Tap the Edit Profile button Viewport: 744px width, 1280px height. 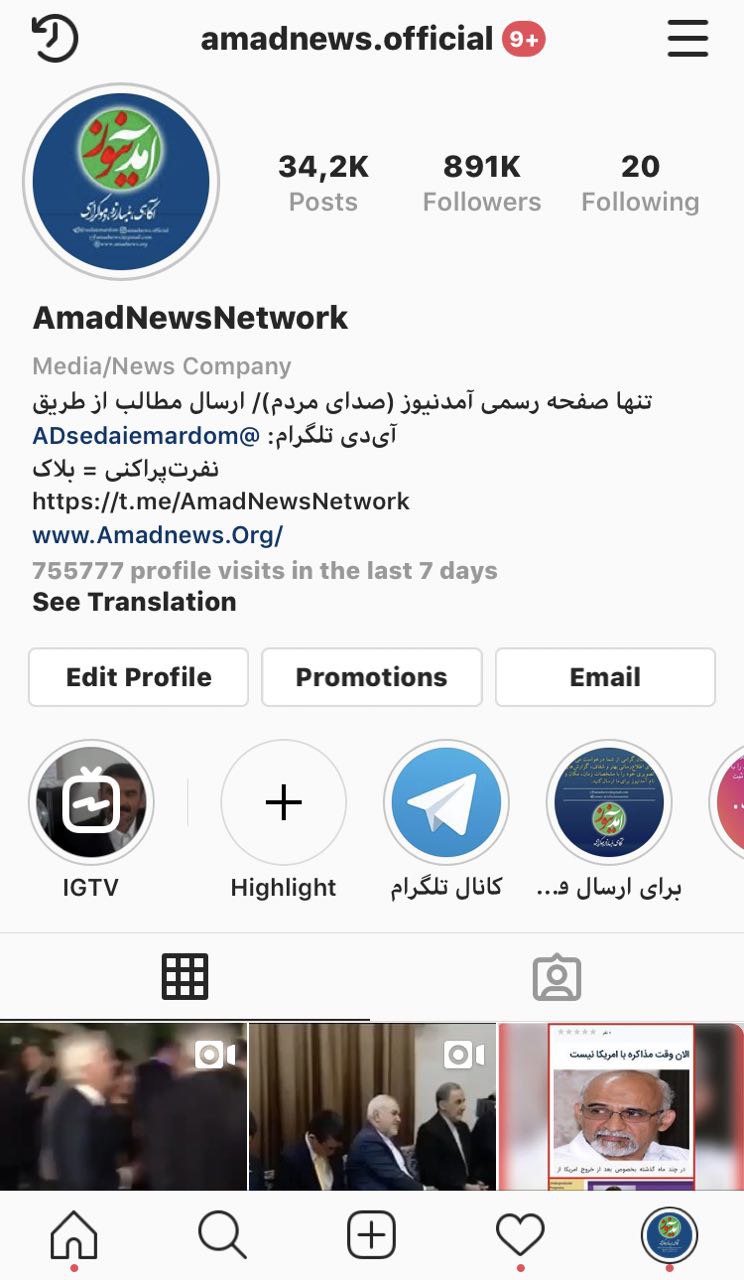pyautogui.click(x=138, y=677)
